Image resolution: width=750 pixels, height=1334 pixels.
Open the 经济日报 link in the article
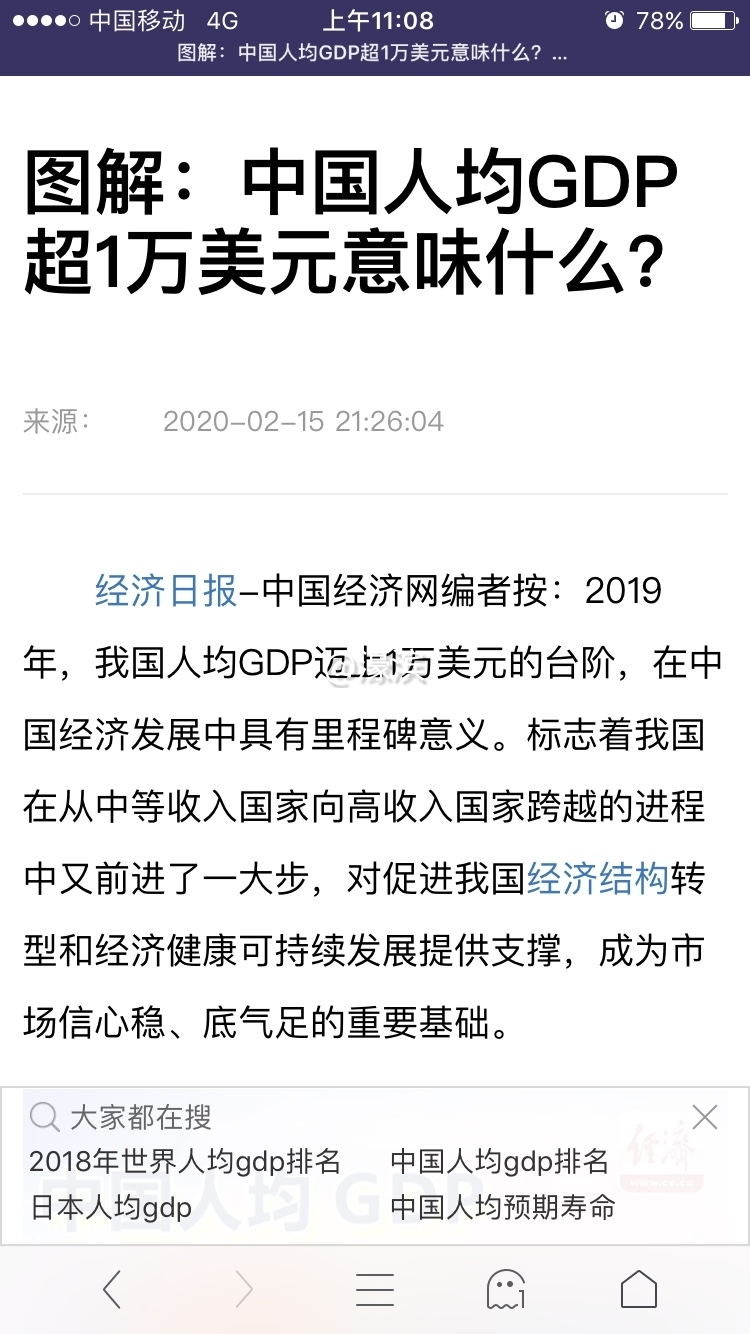pyautogui.click(x=166, y=591)
